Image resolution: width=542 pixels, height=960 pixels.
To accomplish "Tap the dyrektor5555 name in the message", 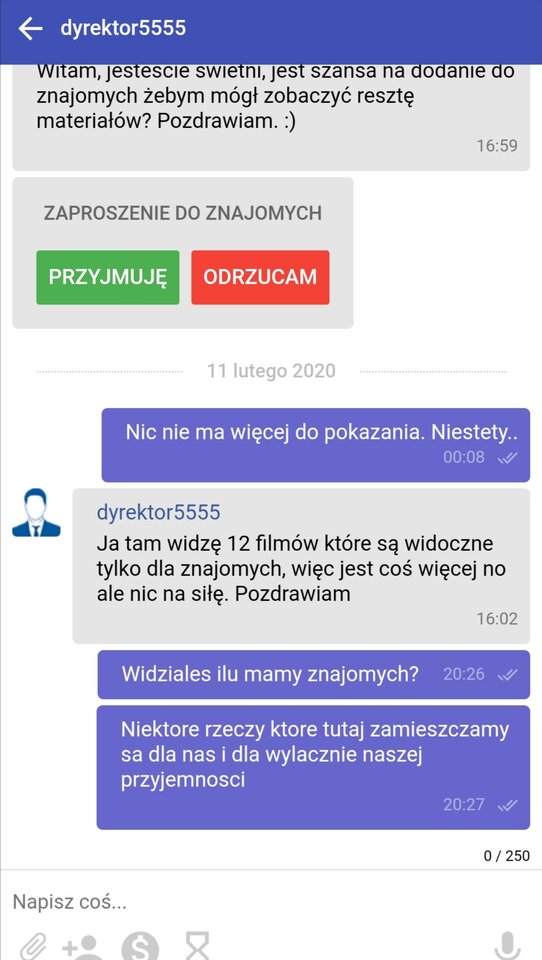I will 159,512.
